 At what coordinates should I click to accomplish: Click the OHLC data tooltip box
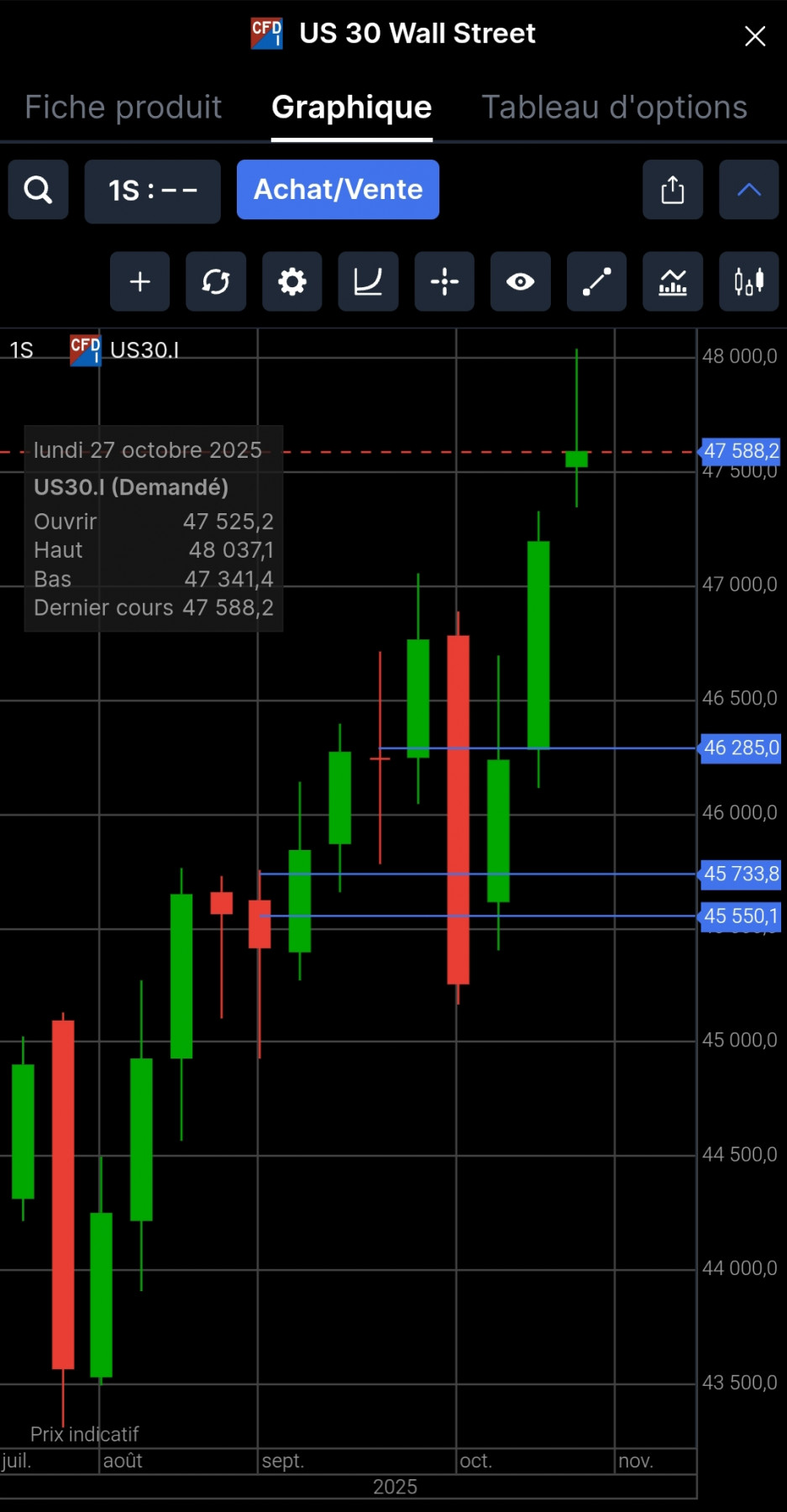coord(153,528)
